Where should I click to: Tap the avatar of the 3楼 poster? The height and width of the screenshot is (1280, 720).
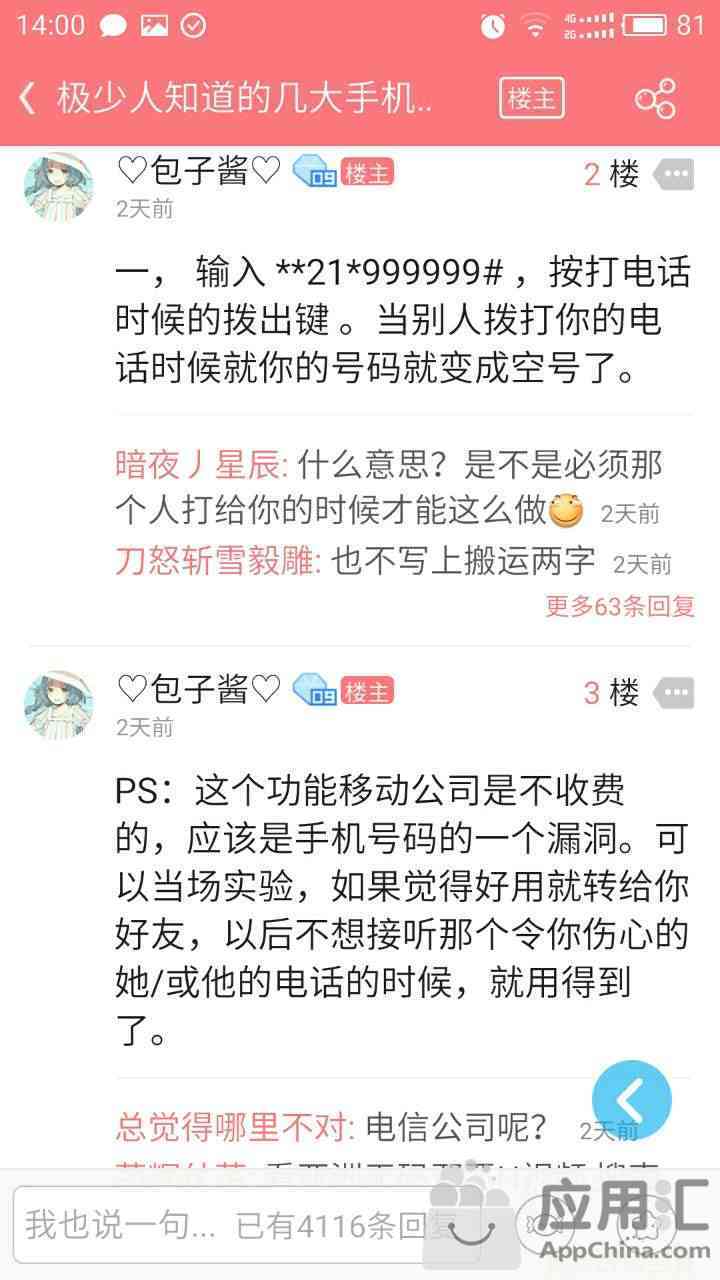pos(58,705)
